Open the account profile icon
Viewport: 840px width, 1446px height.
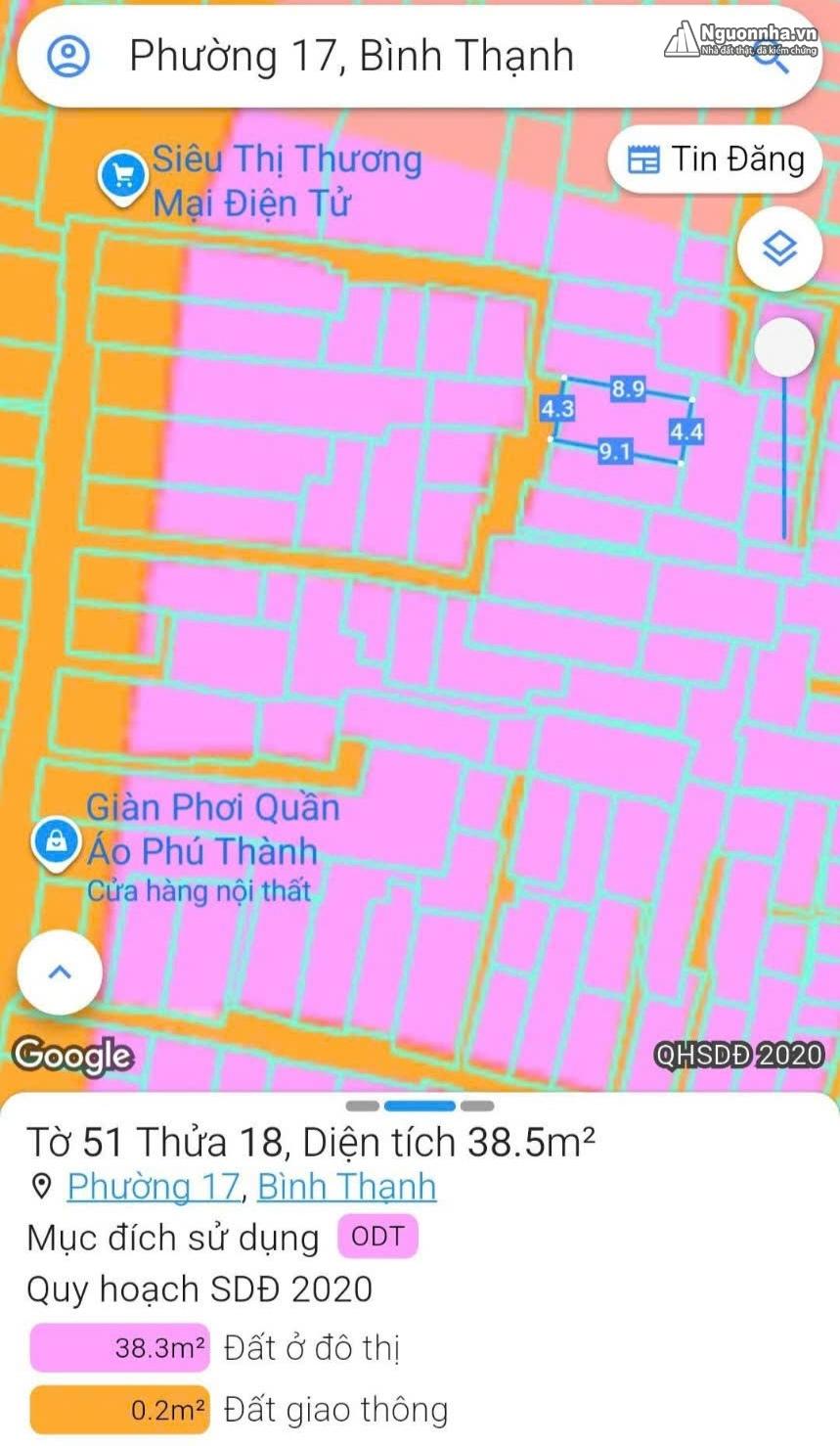(68, 57)
